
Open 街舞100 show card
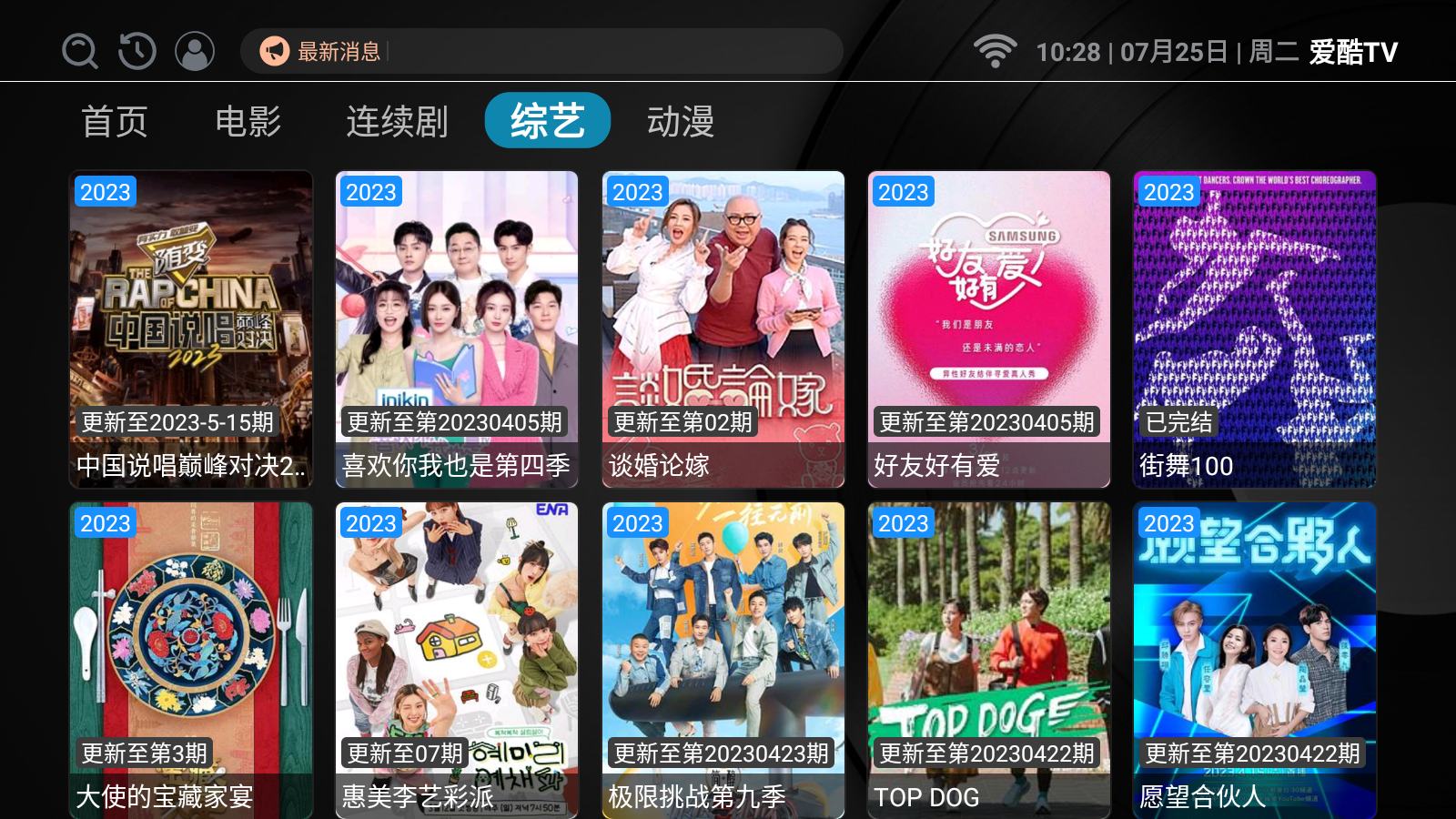point(1255,329)
